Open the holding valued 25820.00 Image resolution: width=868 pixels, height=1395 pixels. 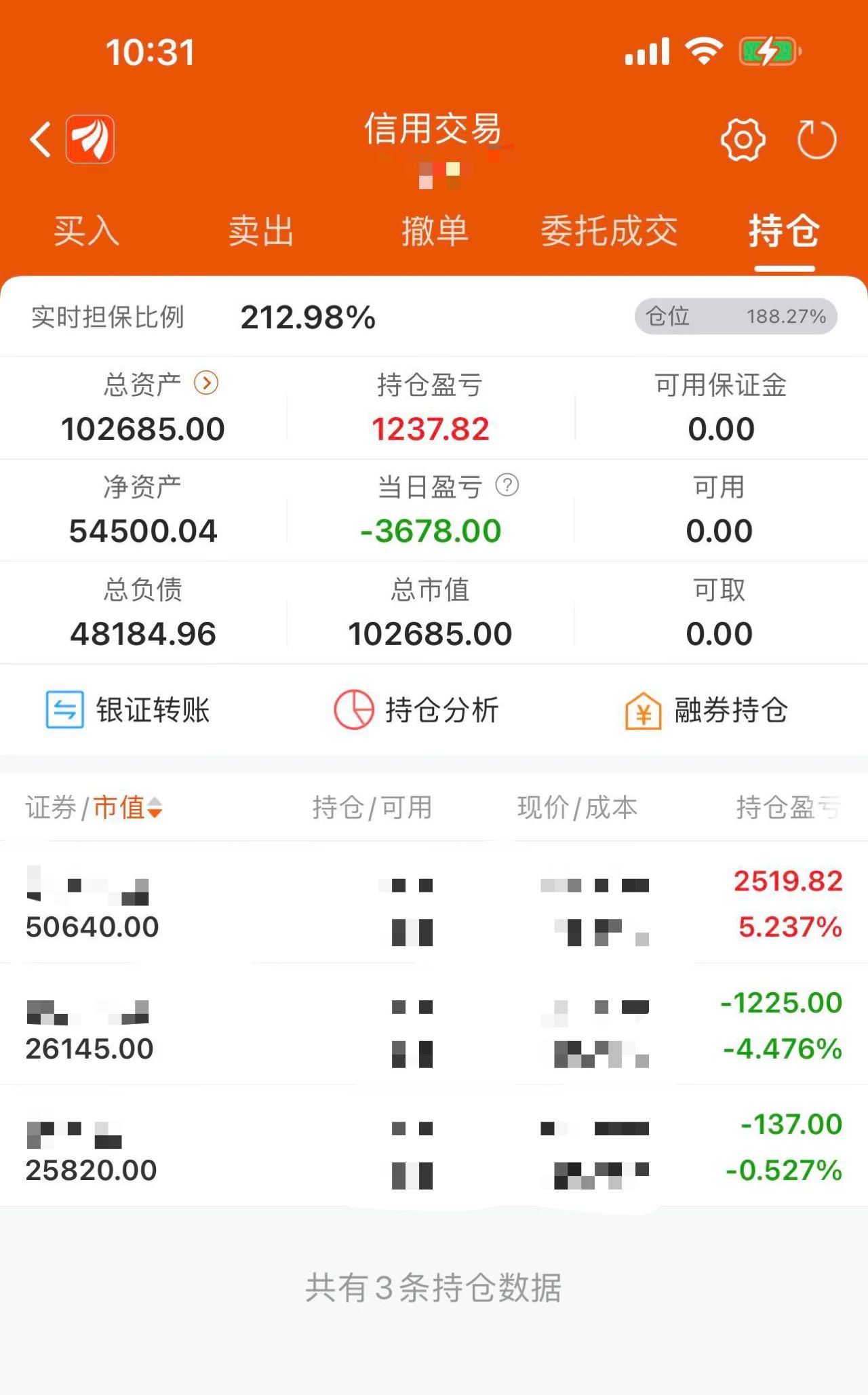(x=434, y=1145)
